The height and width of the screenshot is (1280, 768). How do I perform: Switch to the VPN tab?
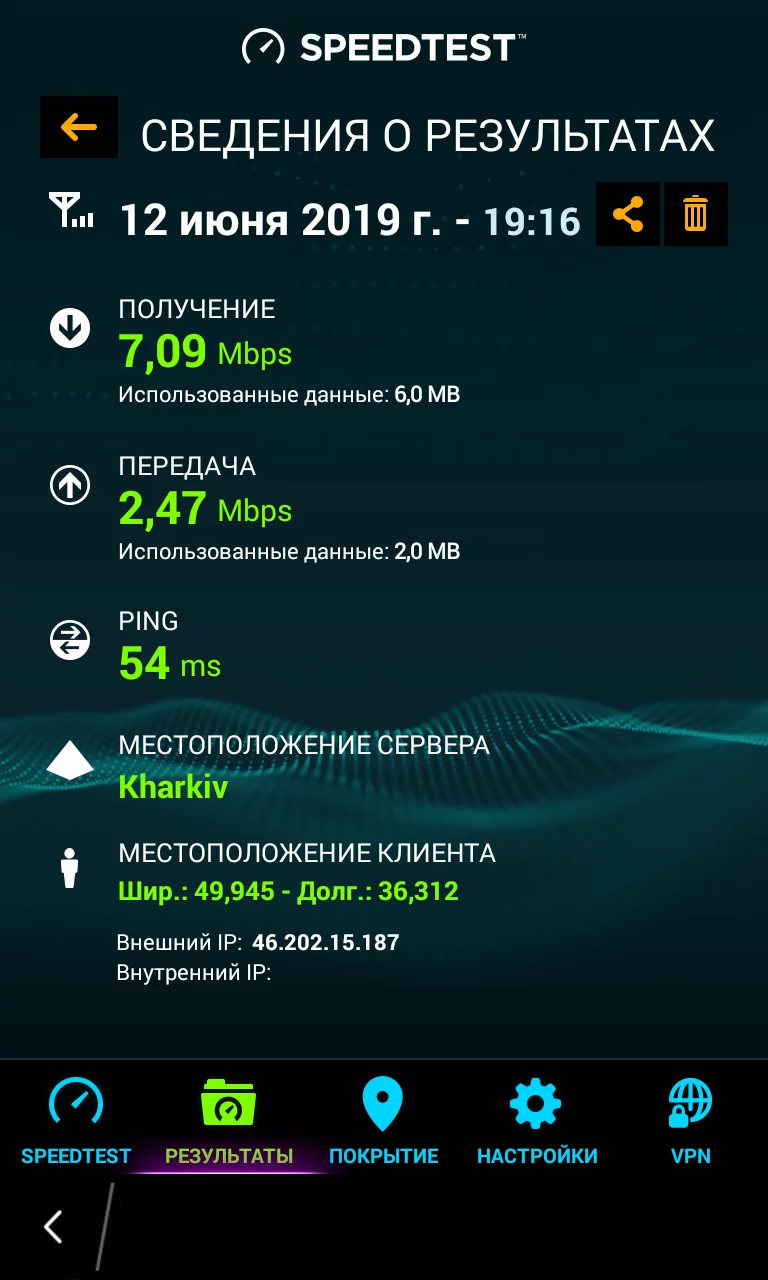click(x=690, y=1121)
